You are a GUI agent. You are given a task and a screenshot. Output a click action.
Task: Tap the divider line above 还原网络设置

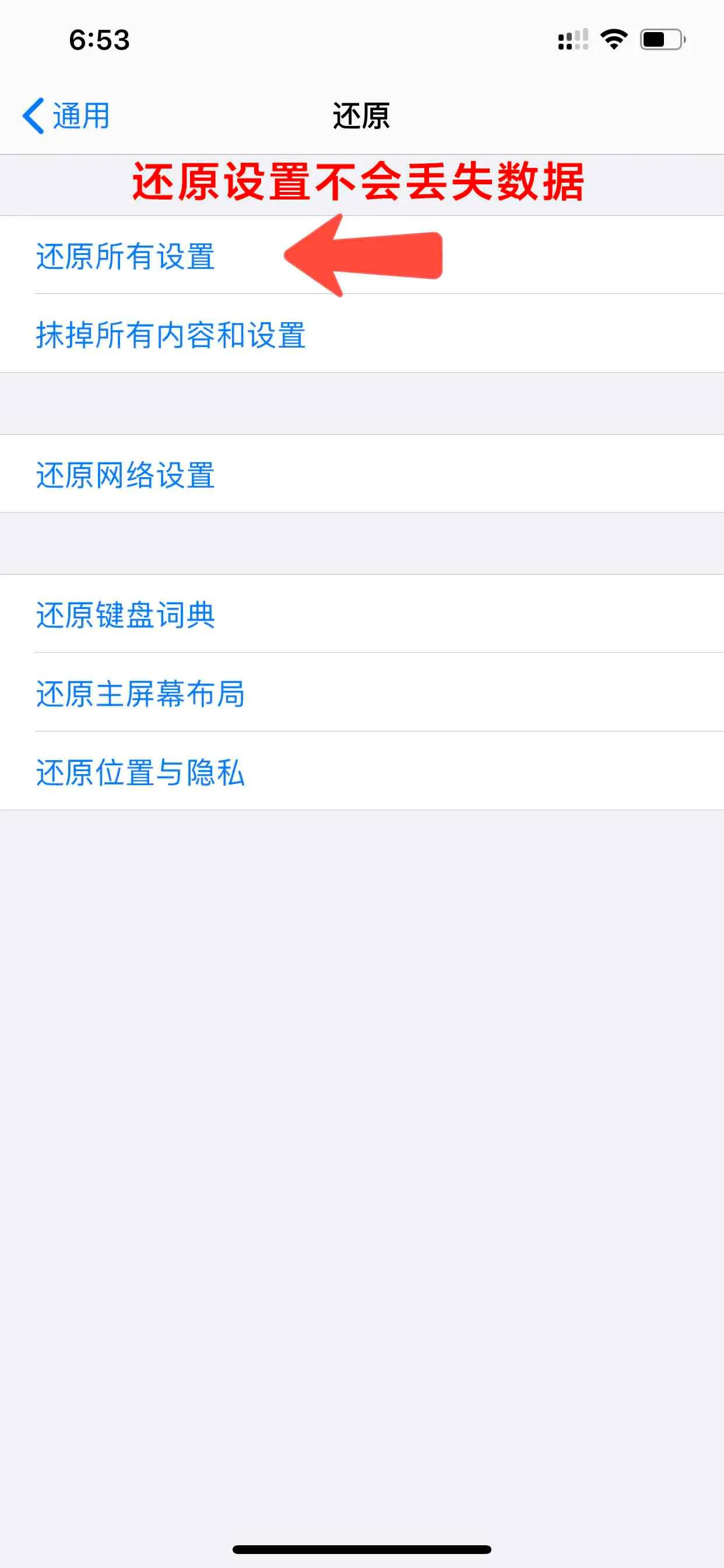[x=362, y=435]
